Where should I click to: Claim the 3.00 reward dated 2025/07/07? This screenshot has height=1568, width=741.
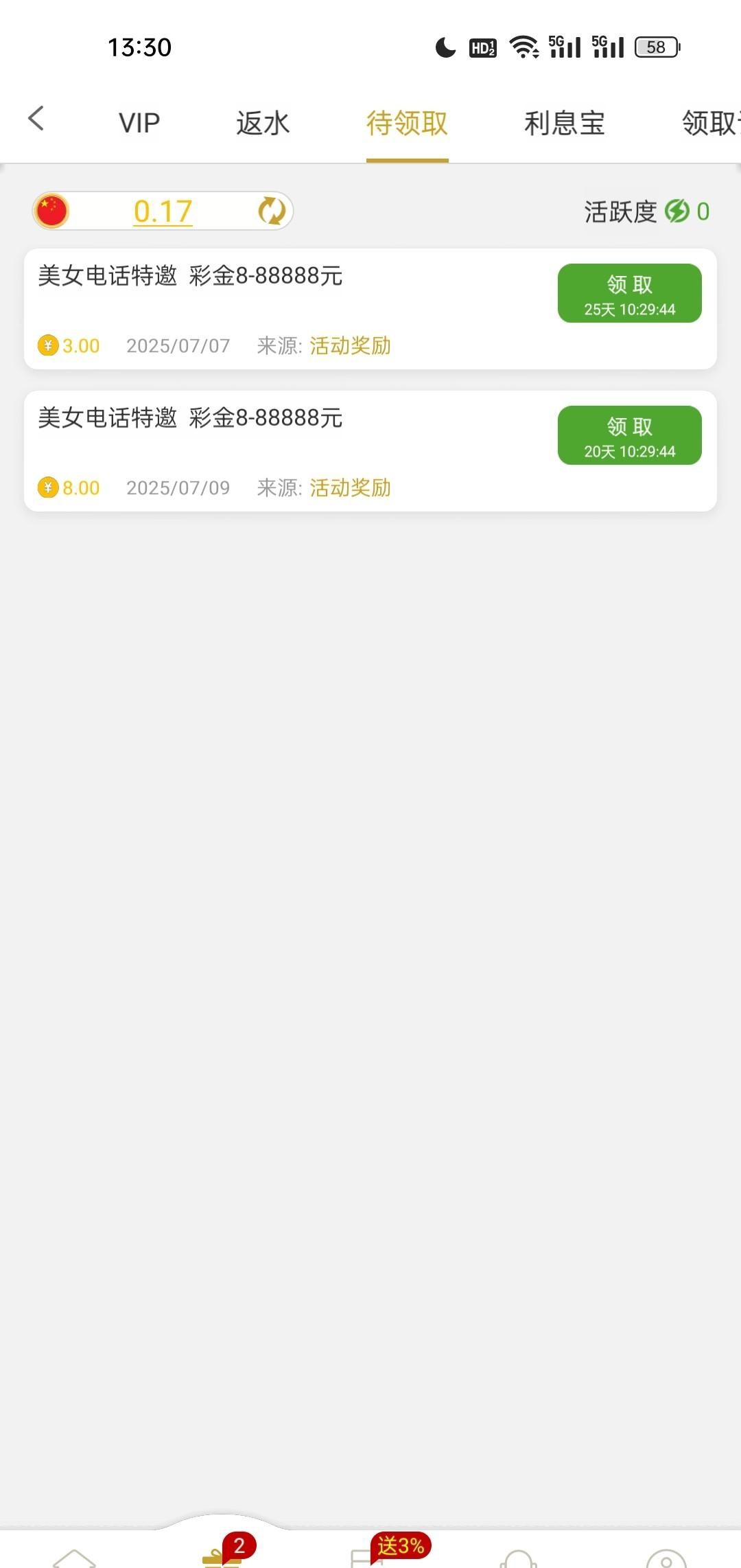[629, 294]
